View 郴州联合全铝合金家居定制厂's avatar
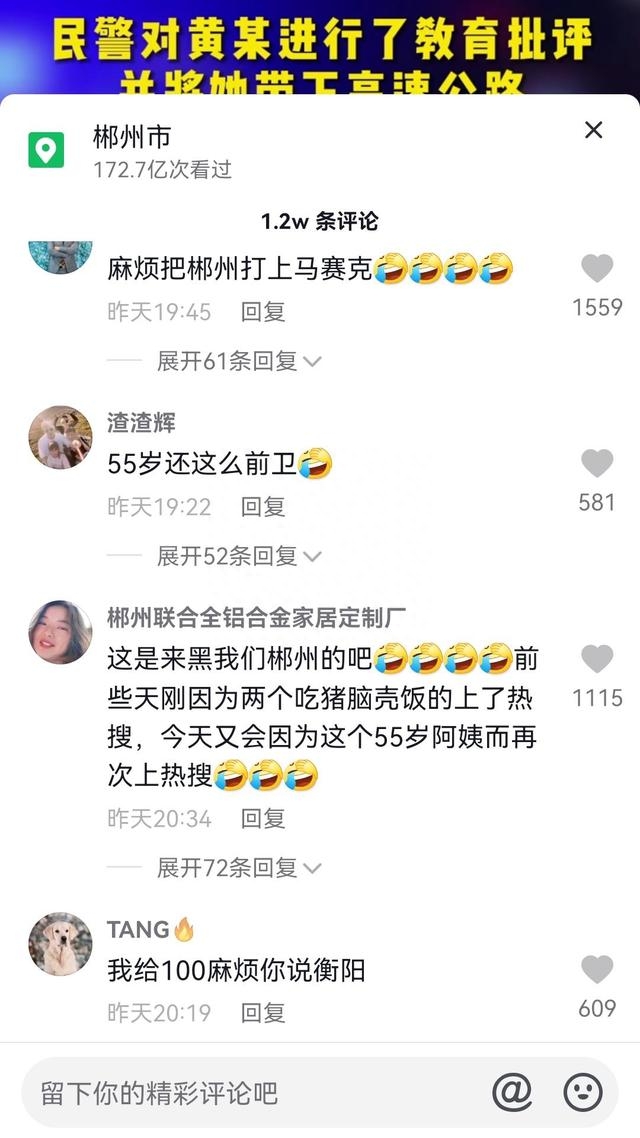Viewport: 640px width, 1138px height. 60,632
